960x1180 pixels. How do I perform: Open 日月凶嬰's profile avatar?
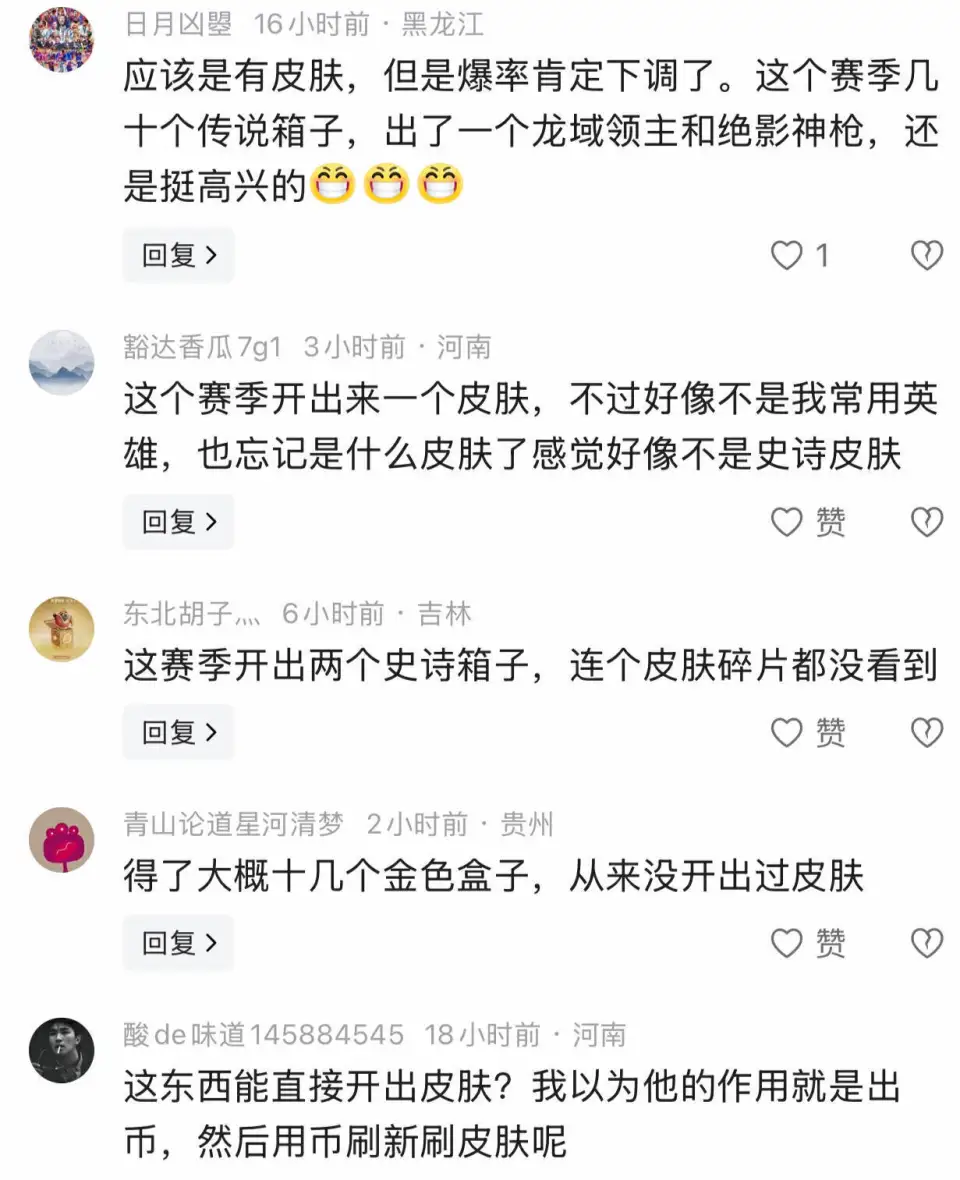tap(62, 40)
